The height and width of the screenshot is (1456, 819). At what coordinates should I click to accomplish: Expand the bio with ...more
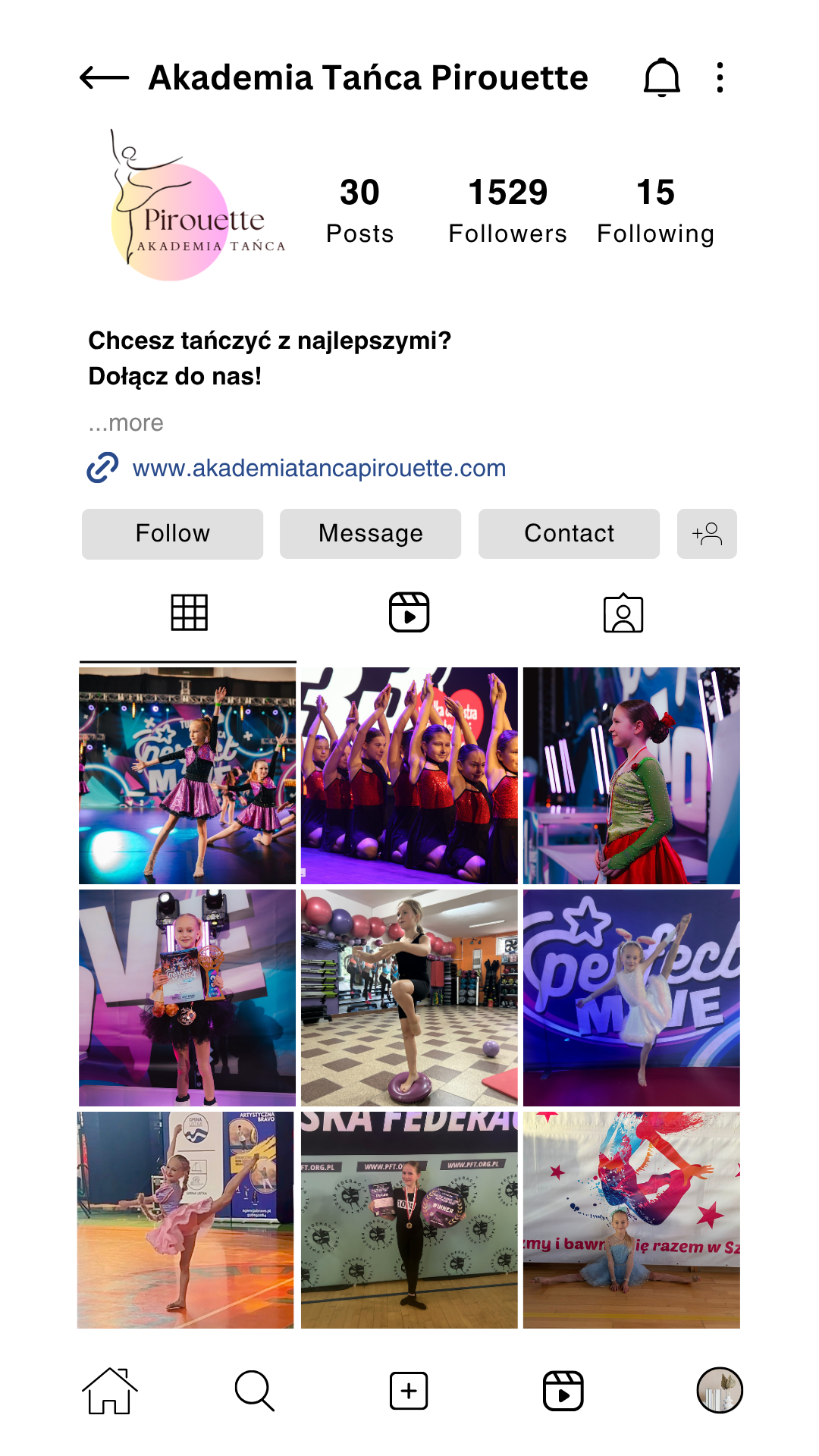(x=126, y=422)
